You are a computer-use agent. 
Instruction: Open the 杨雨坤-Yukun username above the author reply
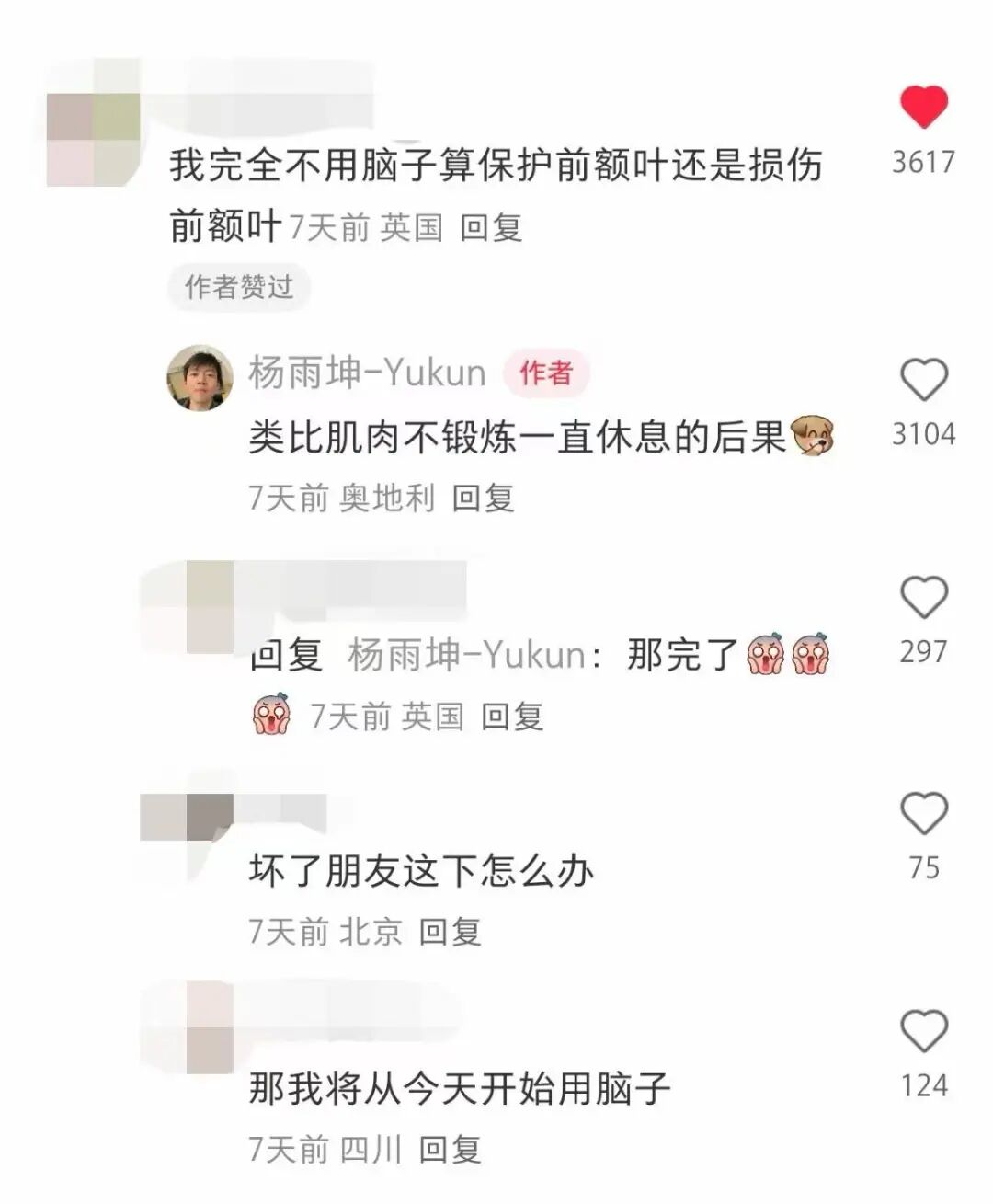tap(367, 373)
